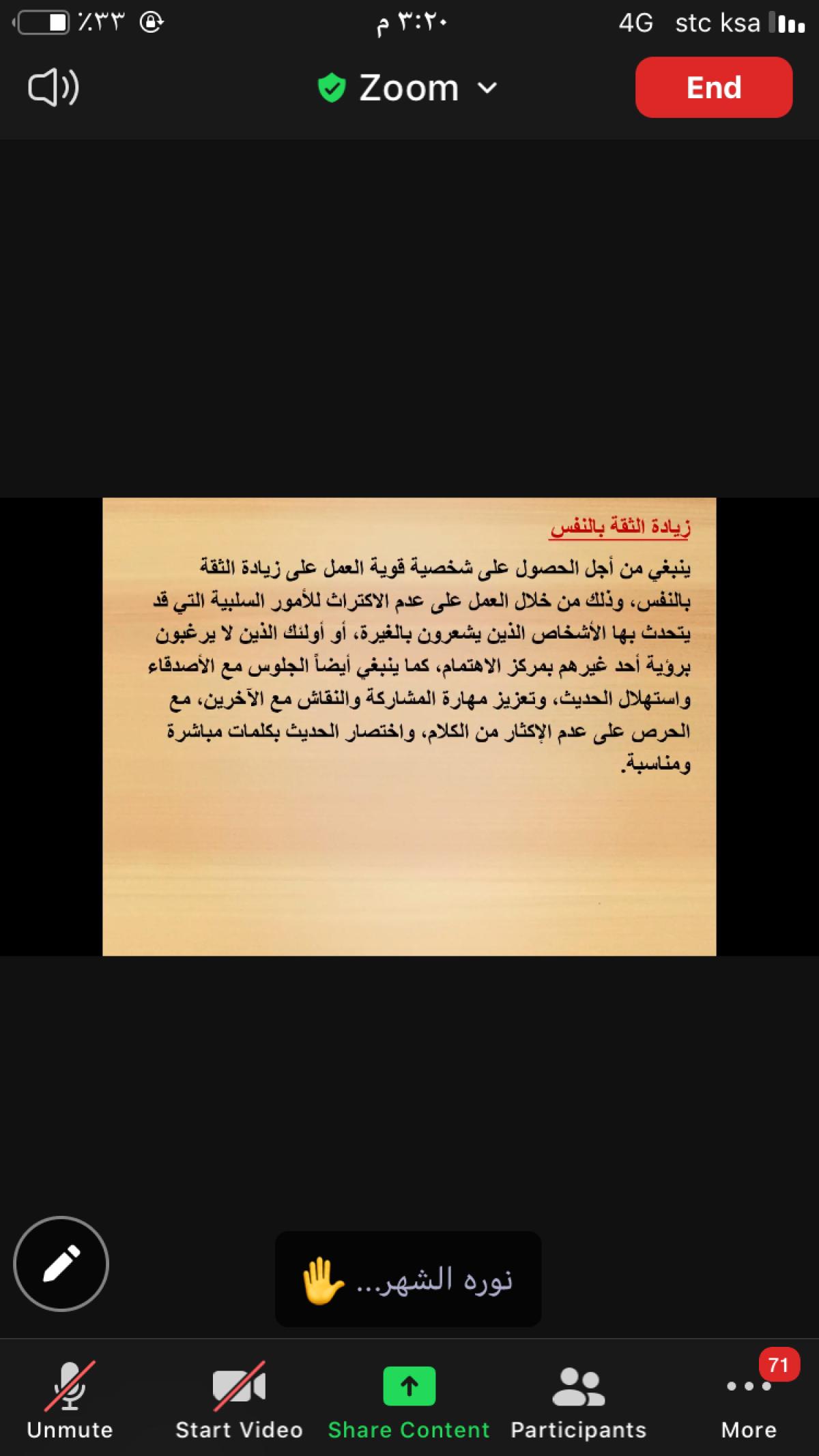Expand the Zoom meeting info dropdown

pos(408,87)
